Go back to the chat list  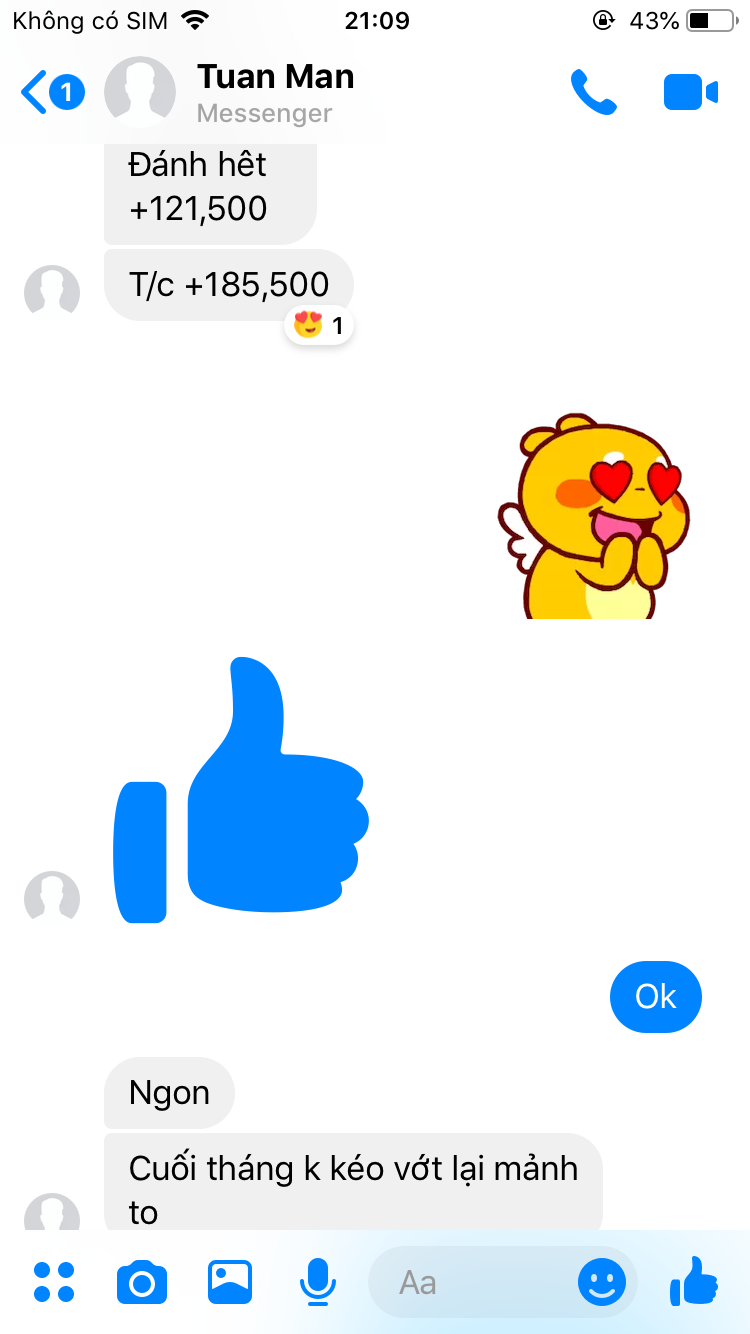(x=52, y=93)
